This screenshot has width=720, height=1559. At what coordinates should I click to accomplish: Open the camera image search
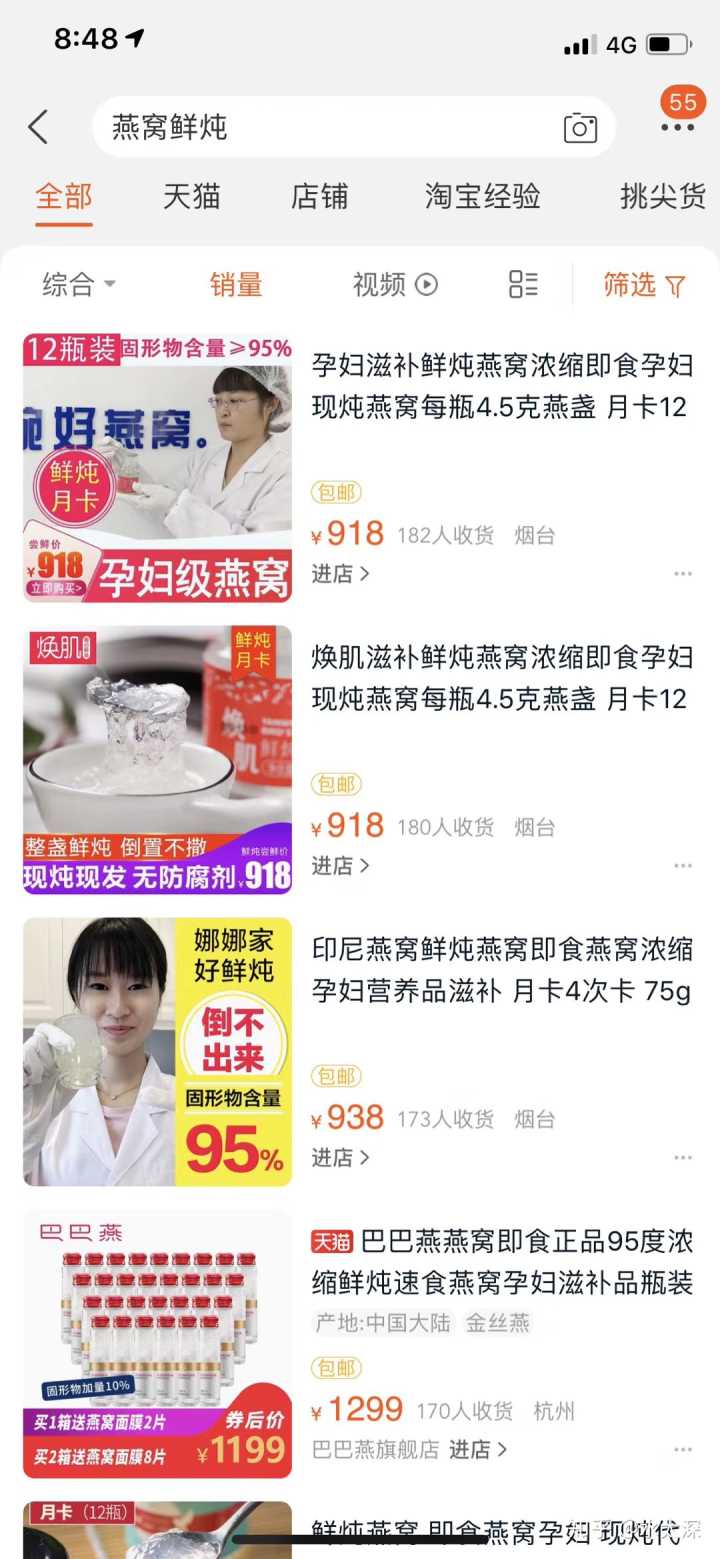[x=580, y=128]
